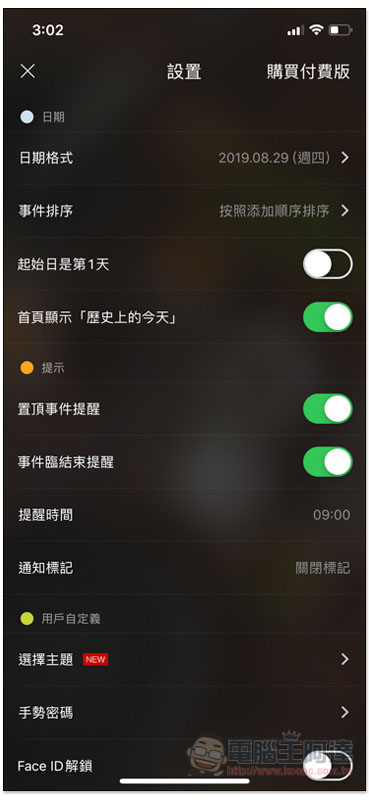Open the 日期格式 date format row
Image resolution: width=369 pixels, height=800 pixels.
184,158
